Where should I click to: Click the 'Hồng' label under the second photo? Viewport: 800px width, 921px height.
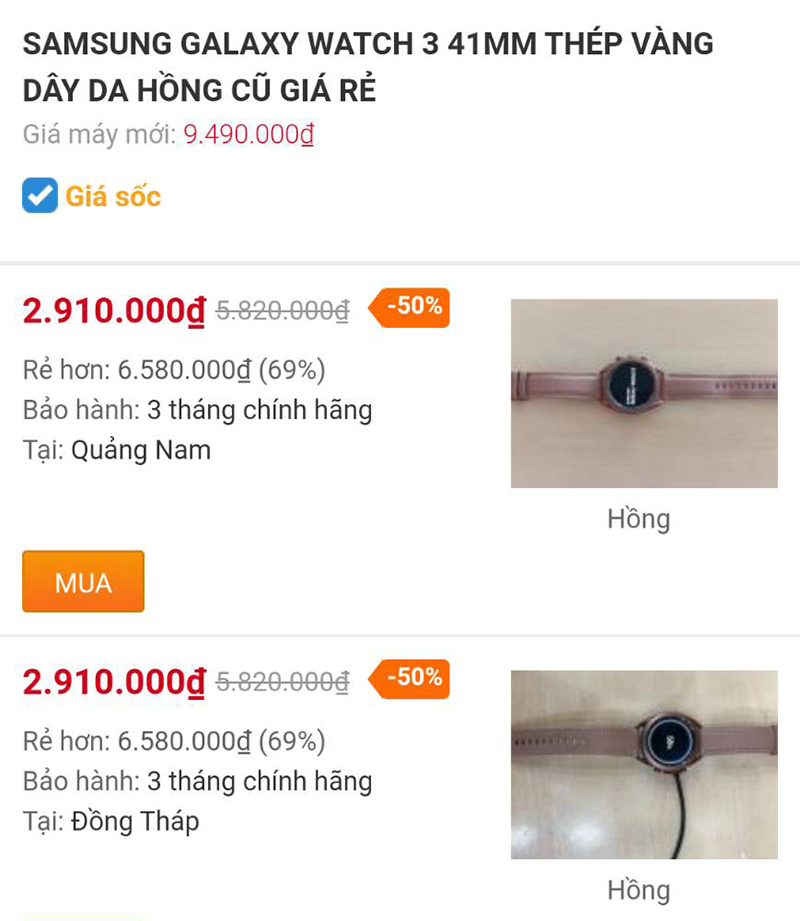[x=639, y=889]
